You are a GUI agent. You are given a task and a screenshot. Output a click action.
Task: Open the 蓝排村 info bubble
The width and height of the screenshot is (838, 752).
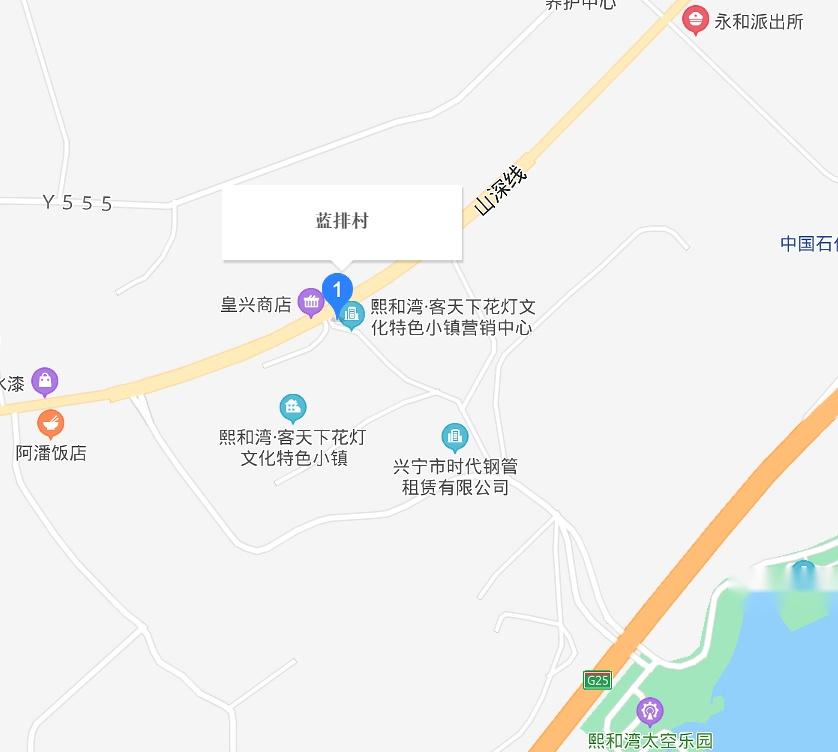point(342,221)
